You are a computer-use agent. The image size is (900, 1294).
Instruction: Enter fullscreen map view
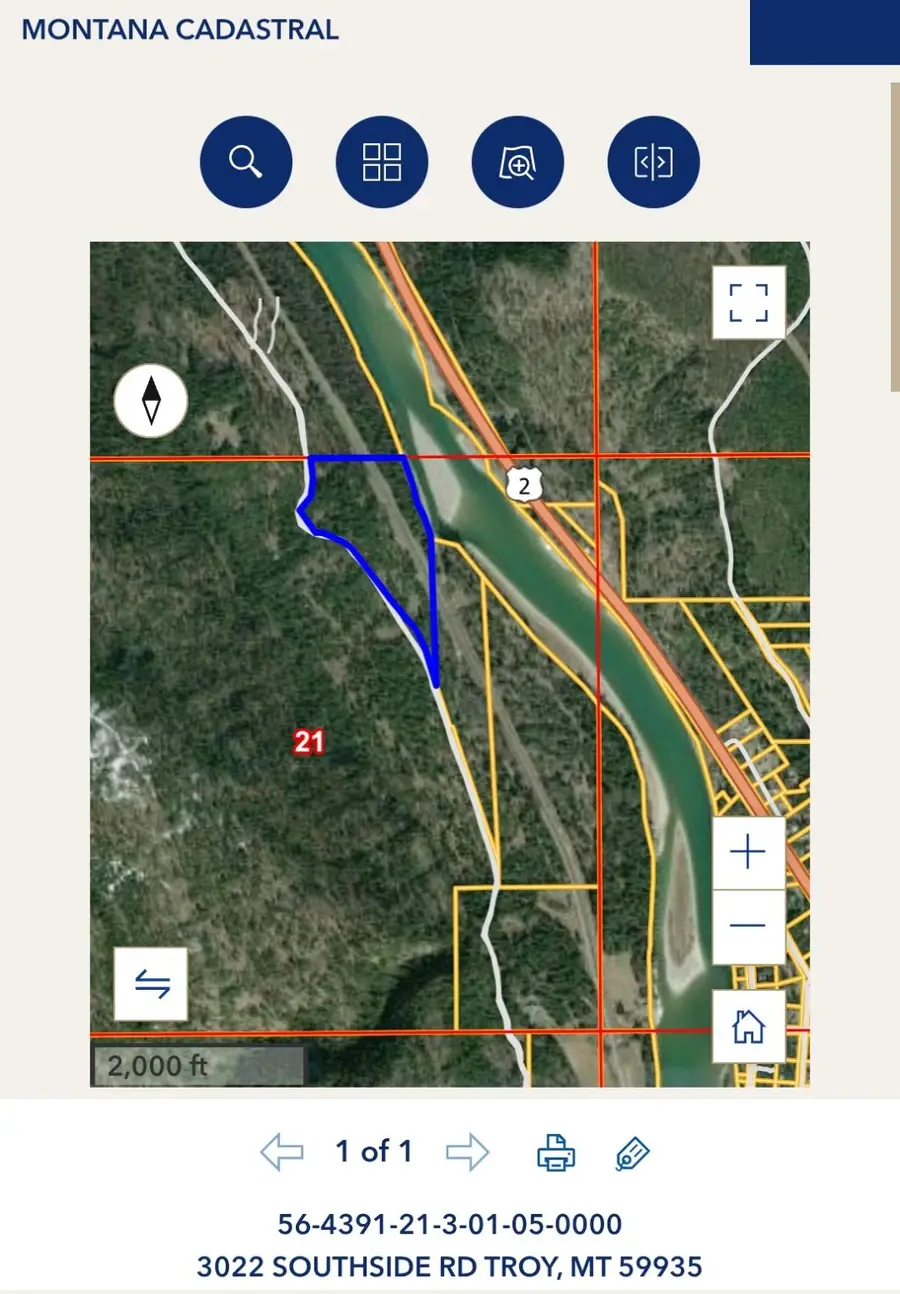tap(748, 303)
